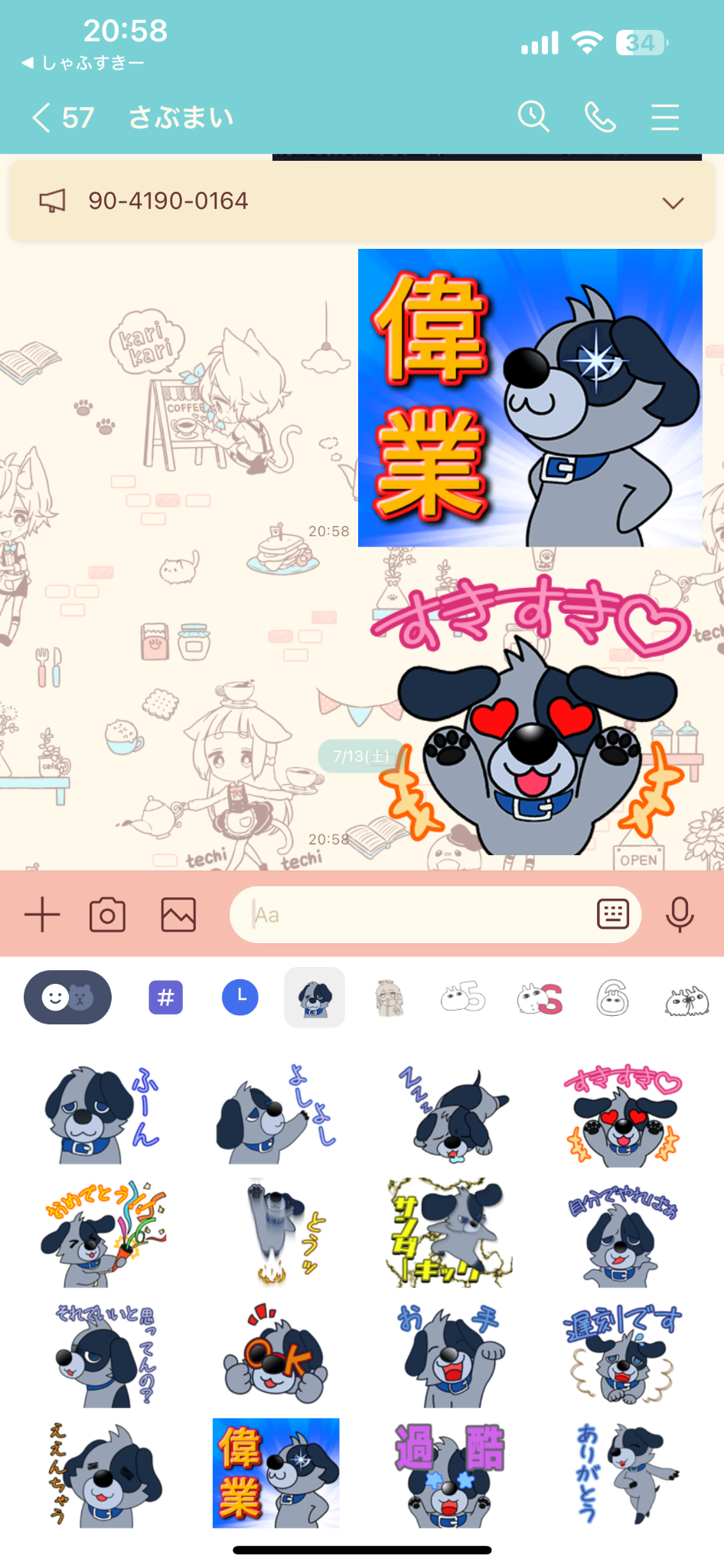724x1568 pixels.
Task: Open the camera
Action: click(x=107, y=915)
